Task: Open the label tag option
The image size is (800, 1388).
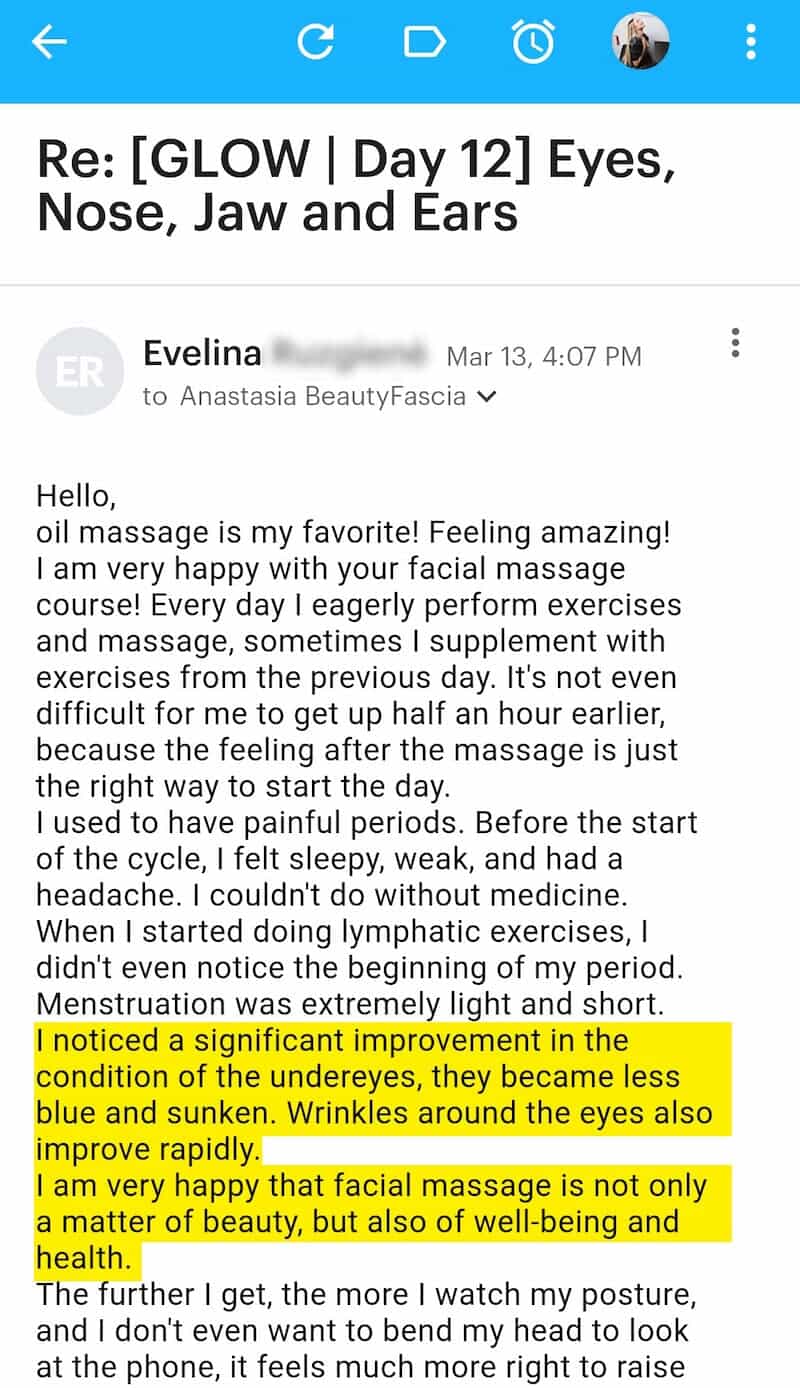Action: click(424, 42)
